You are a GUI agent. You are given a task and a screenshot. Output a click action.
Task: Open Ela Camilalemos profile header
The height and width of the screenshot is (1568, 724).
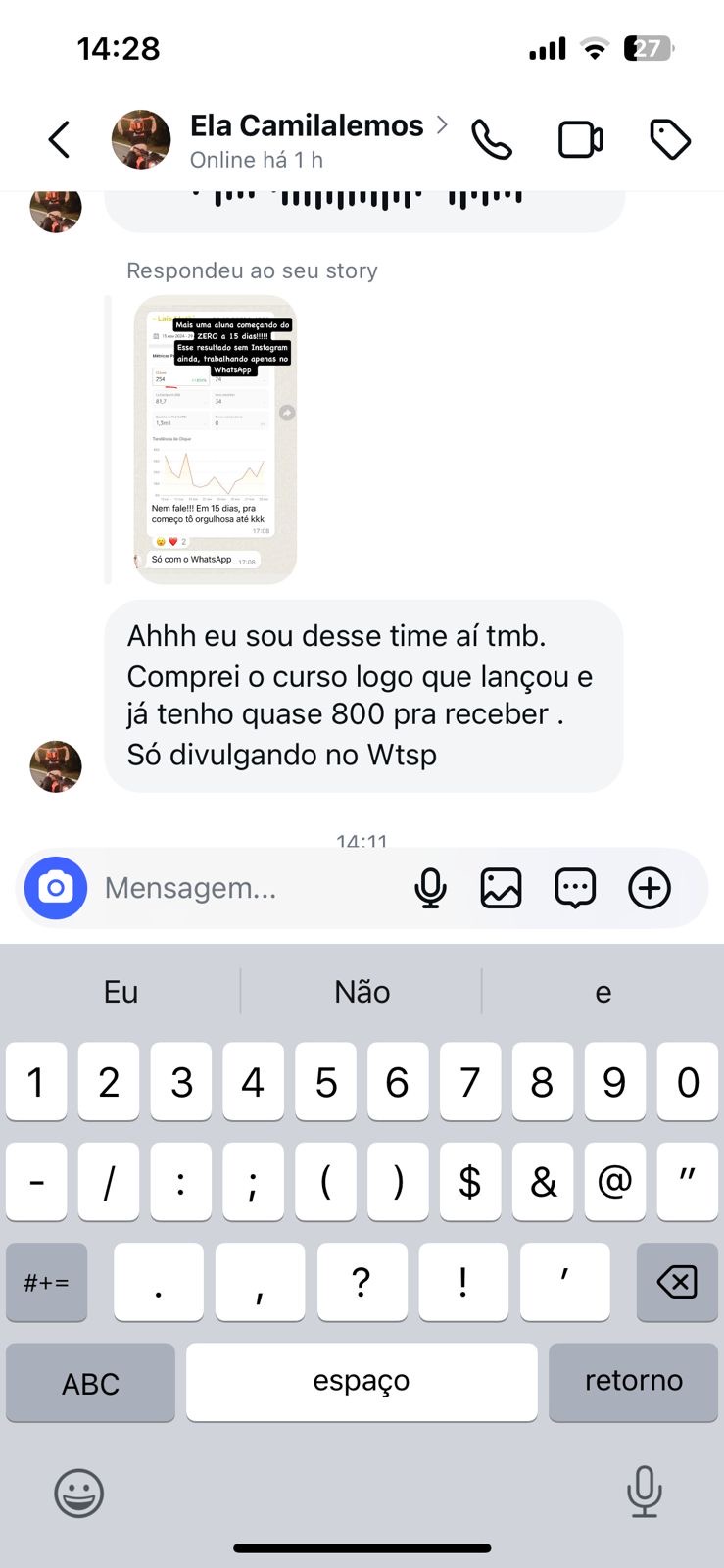[x=306, y=140]
